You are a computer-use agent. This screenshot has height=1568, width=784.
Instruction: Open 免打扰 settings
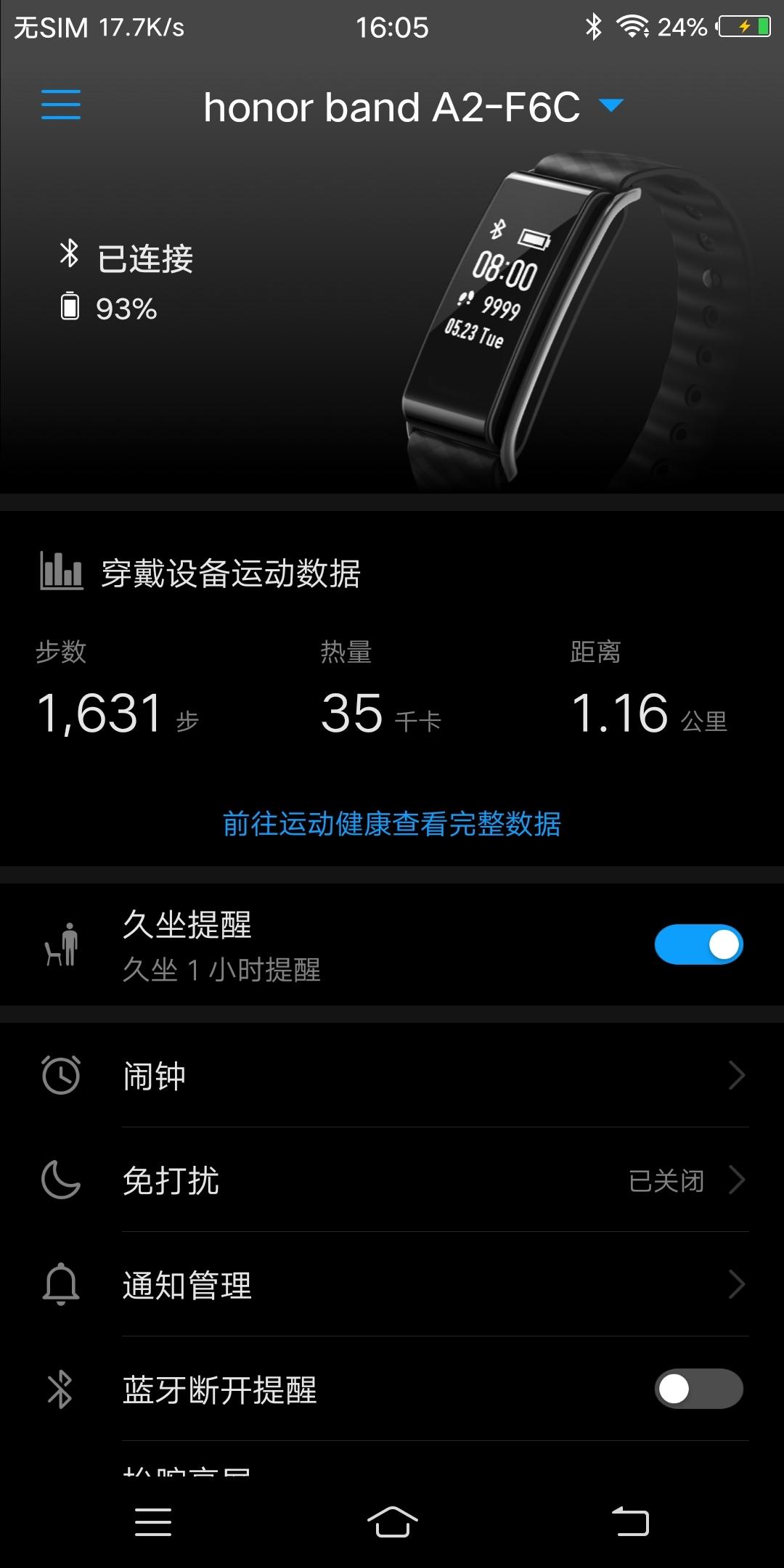coord(392,1180)
